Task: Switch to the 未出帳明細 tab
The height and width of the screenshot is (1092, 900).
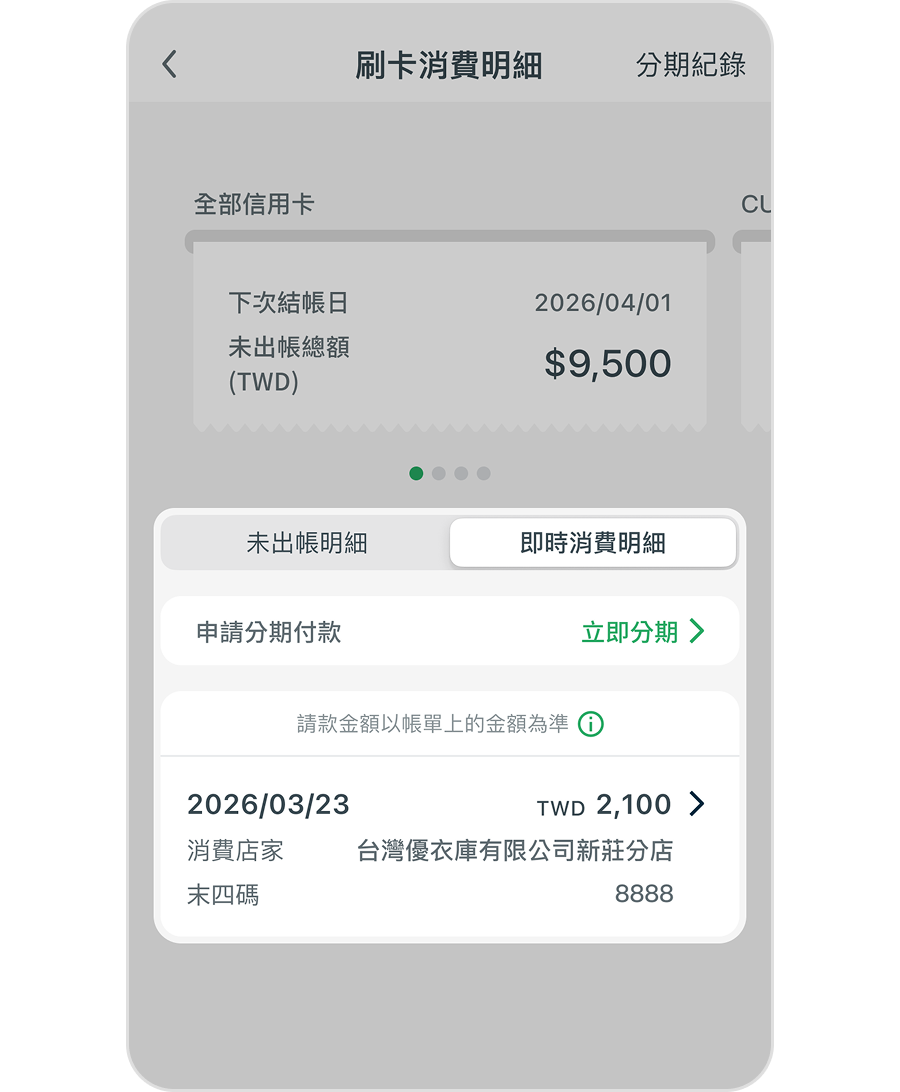Action: tap(307, 543)
